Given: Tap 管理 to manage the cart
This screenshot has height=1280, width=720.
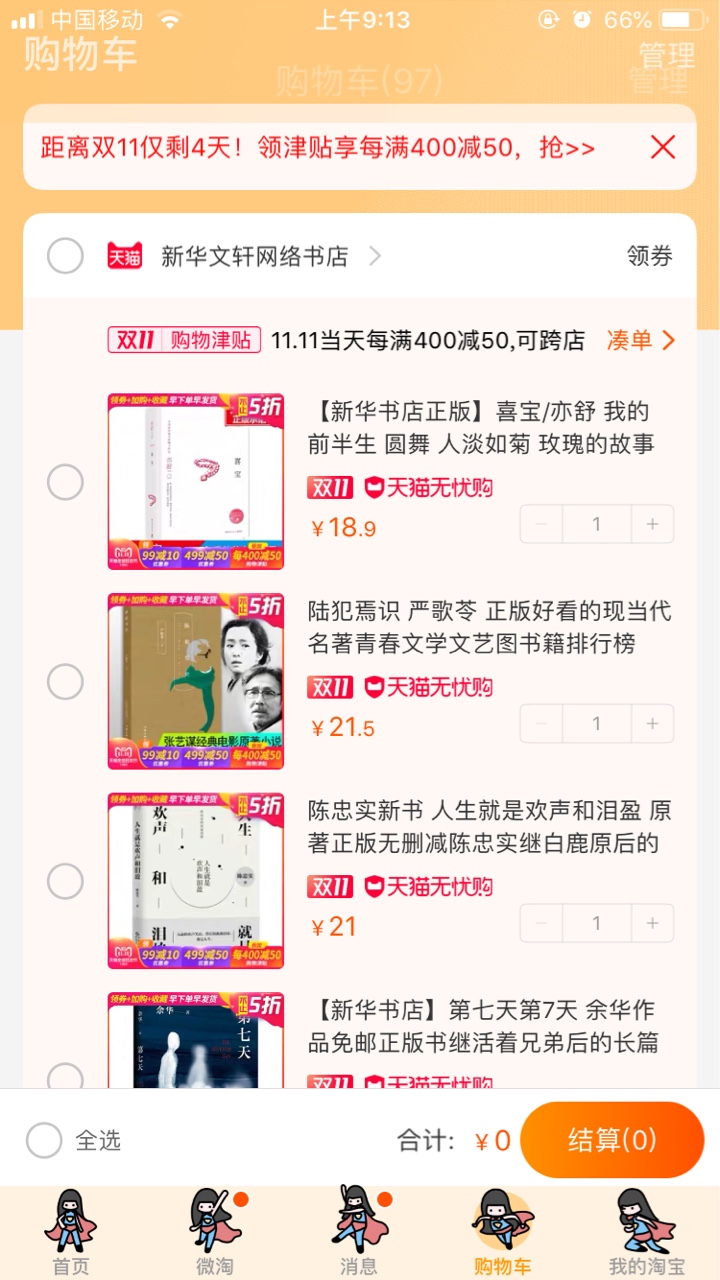Looking at the screenshot, I should click(x=666, y=54).
